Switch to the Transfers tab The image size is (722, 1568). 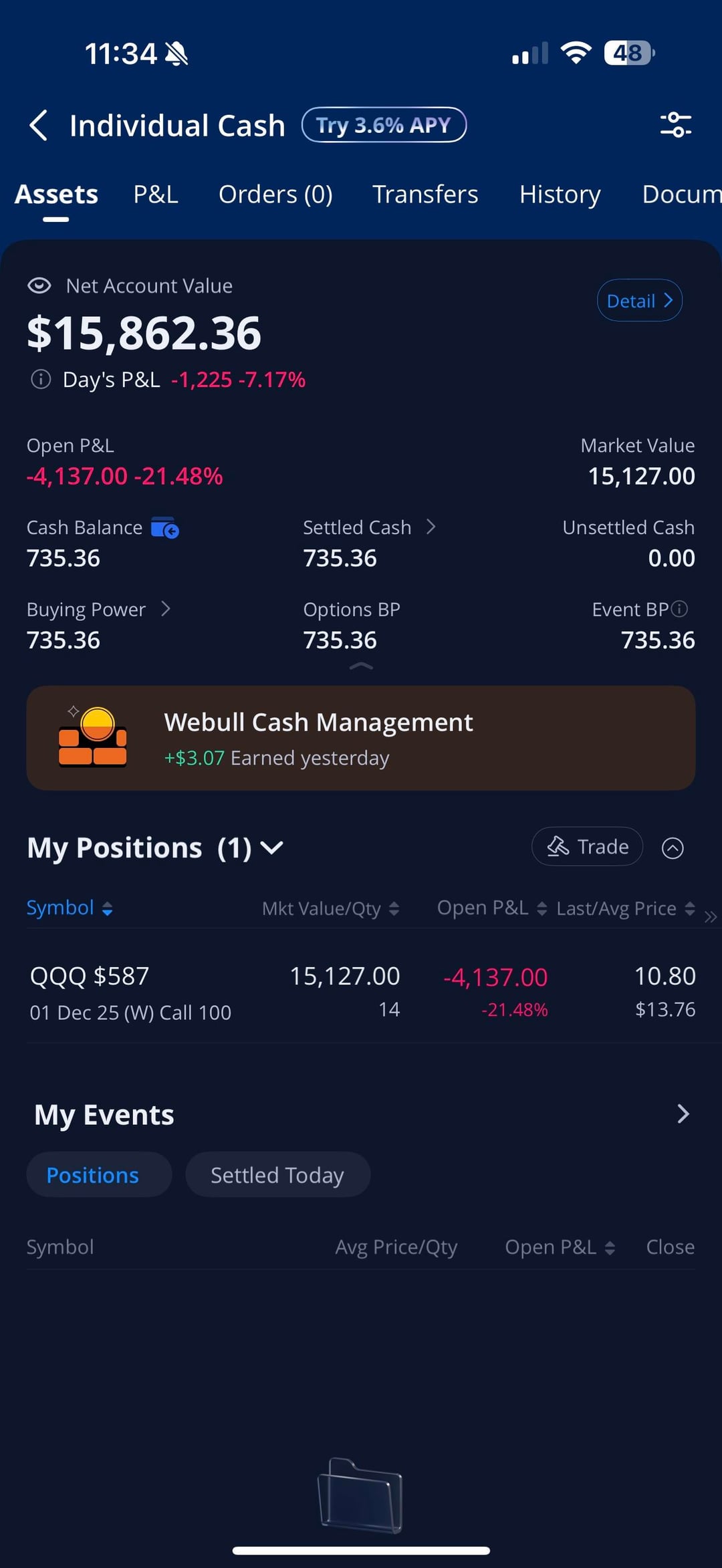coord(425,194)
